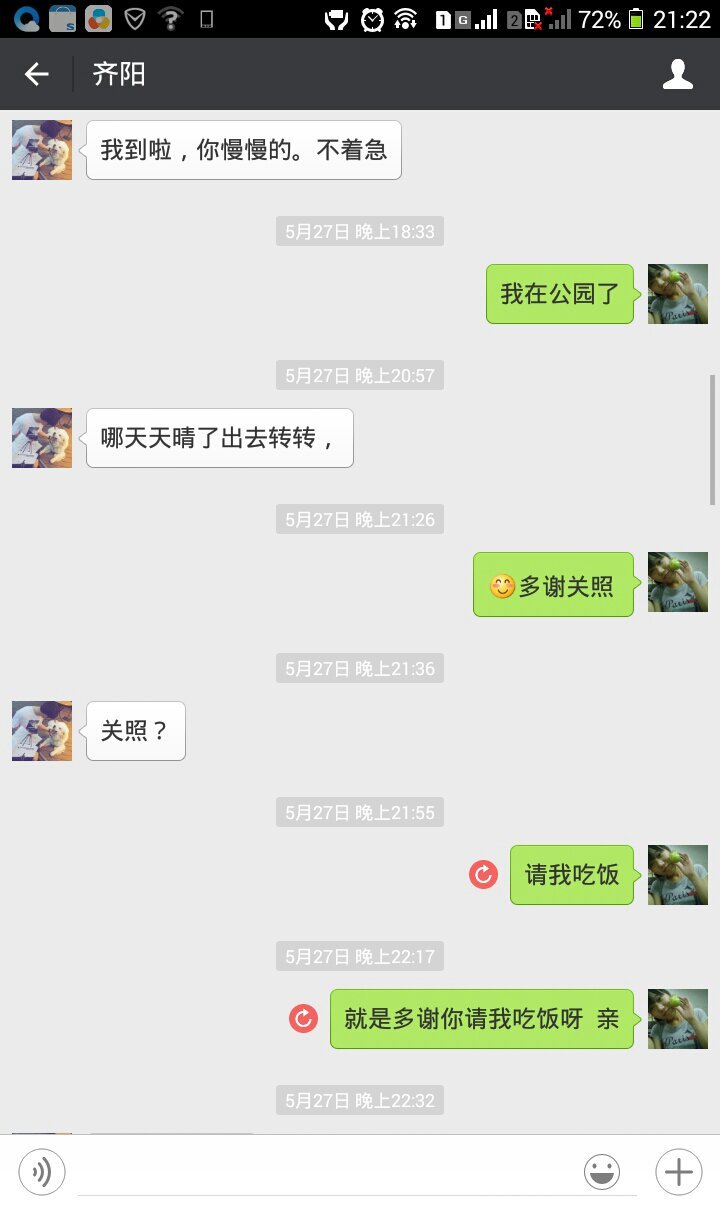Open 齐阳's avatar beside 关照？

point(42,731)
